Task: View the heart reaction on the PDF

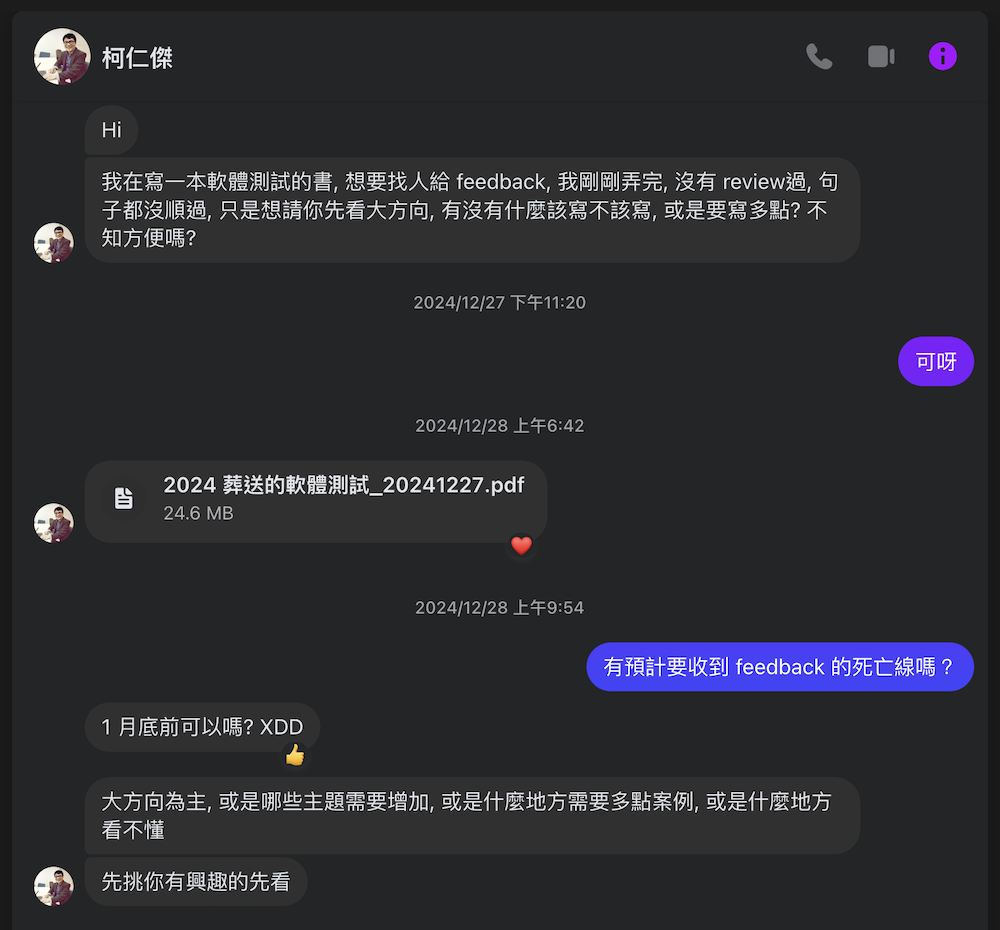Action: 521,546
